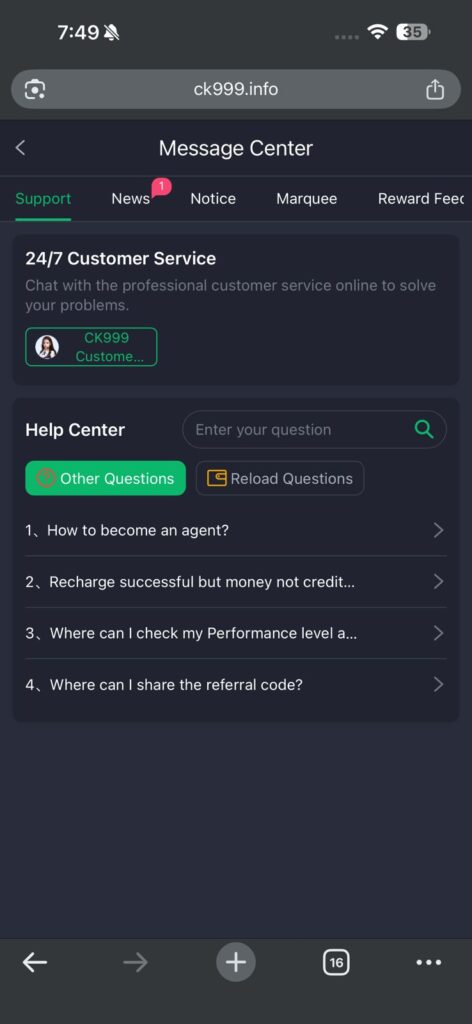Viewport: 472px width, 1024px height.
Task: Tap the Enter your question field
Action: [x=300, y=430]
